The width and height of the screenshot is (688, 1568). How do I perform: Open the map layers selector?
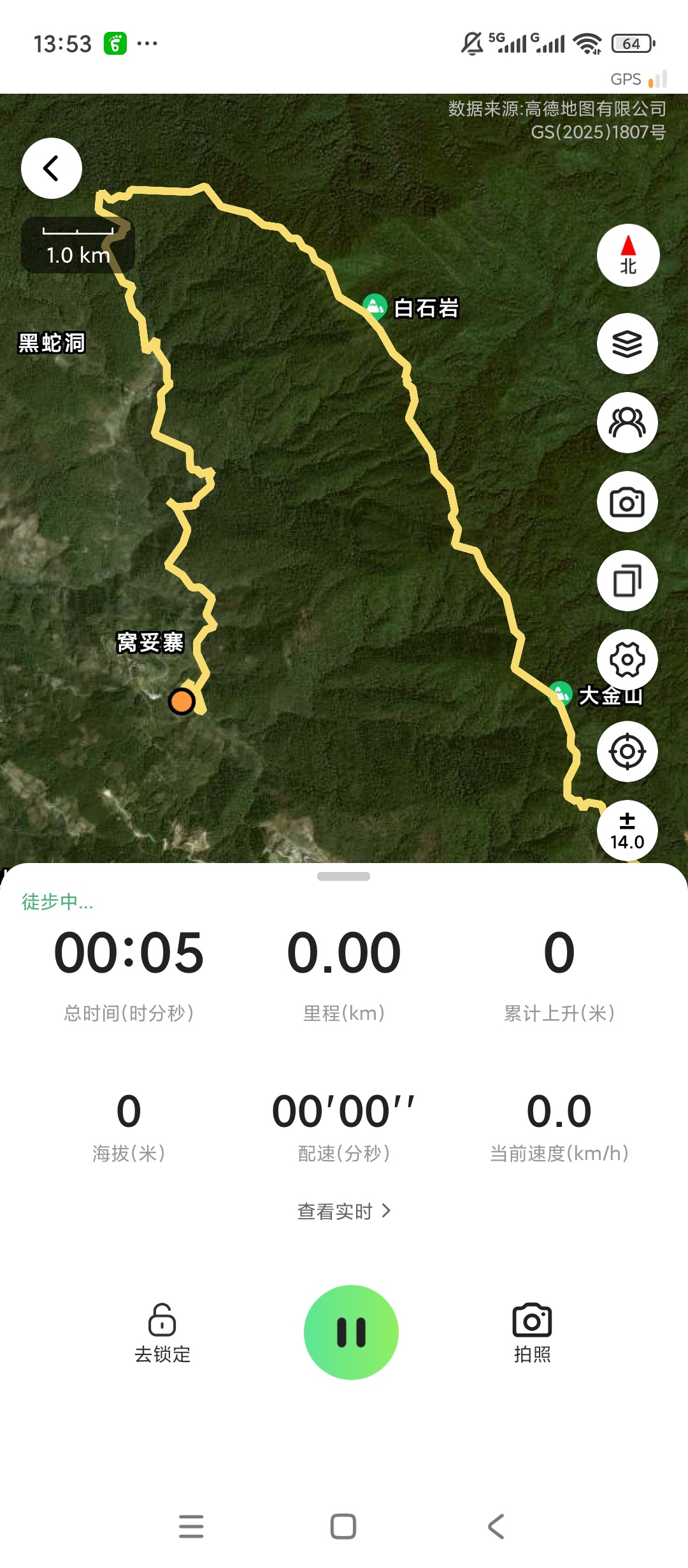tap(627, 344)
